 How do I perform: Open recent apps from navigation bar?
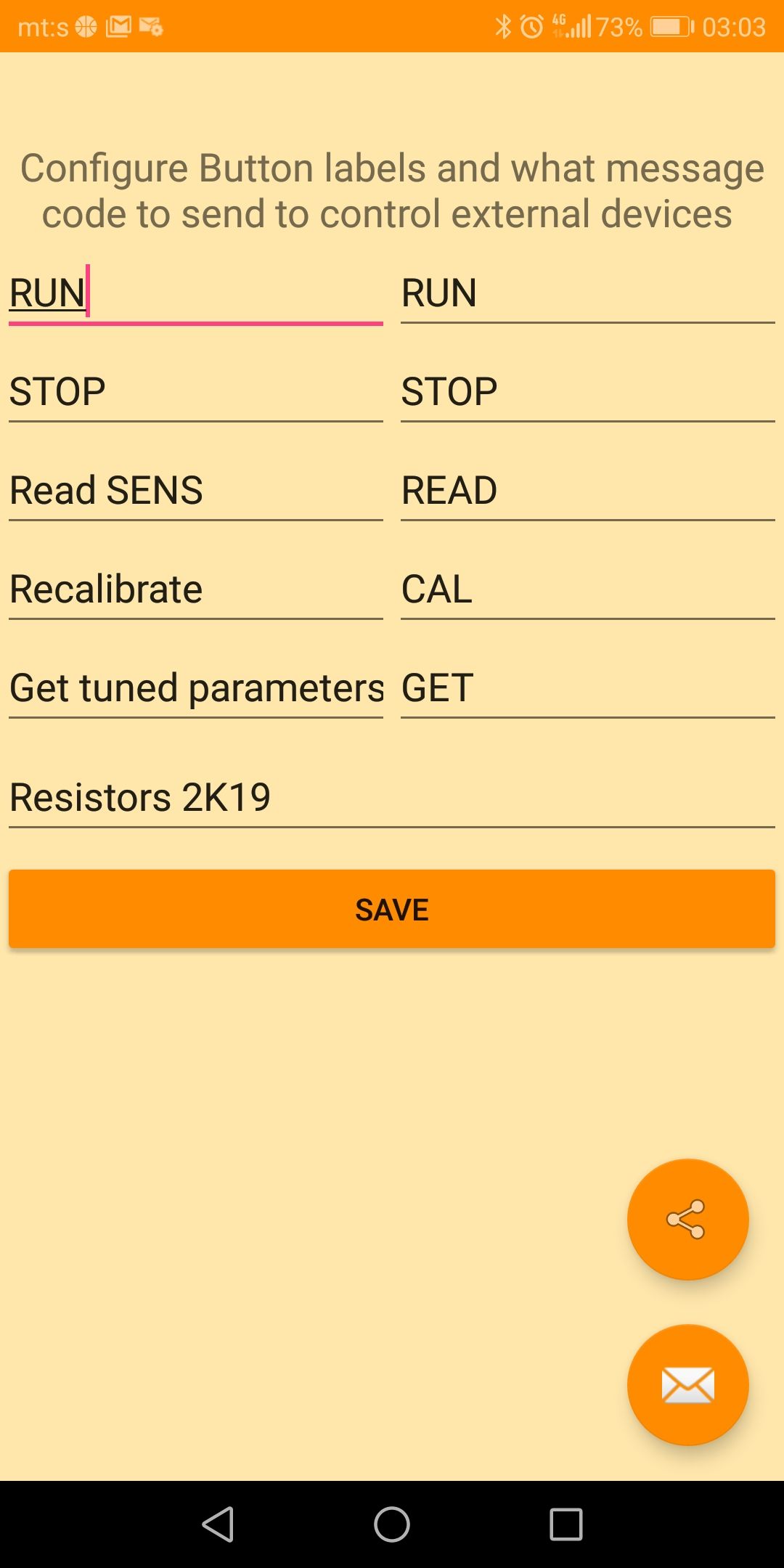566,1524
